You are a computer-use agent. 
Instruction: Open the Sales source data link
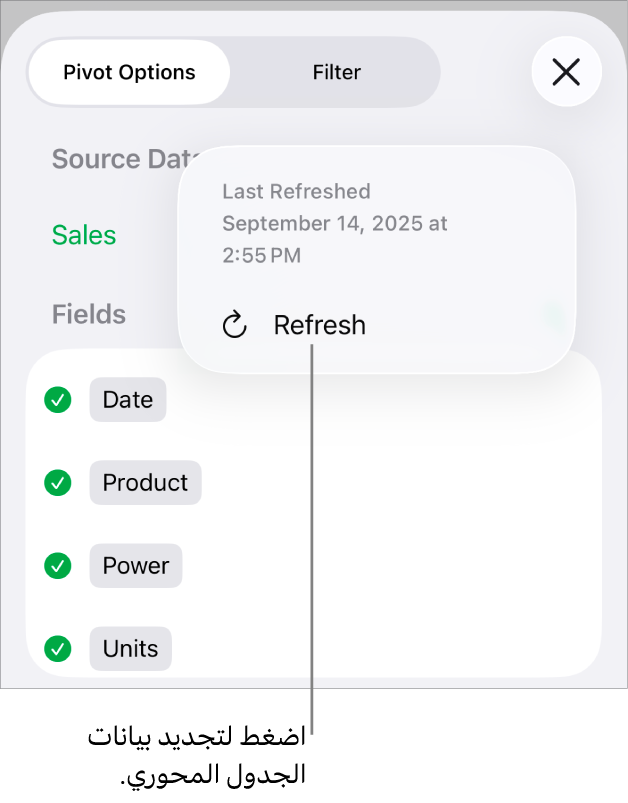pos(84,235)
